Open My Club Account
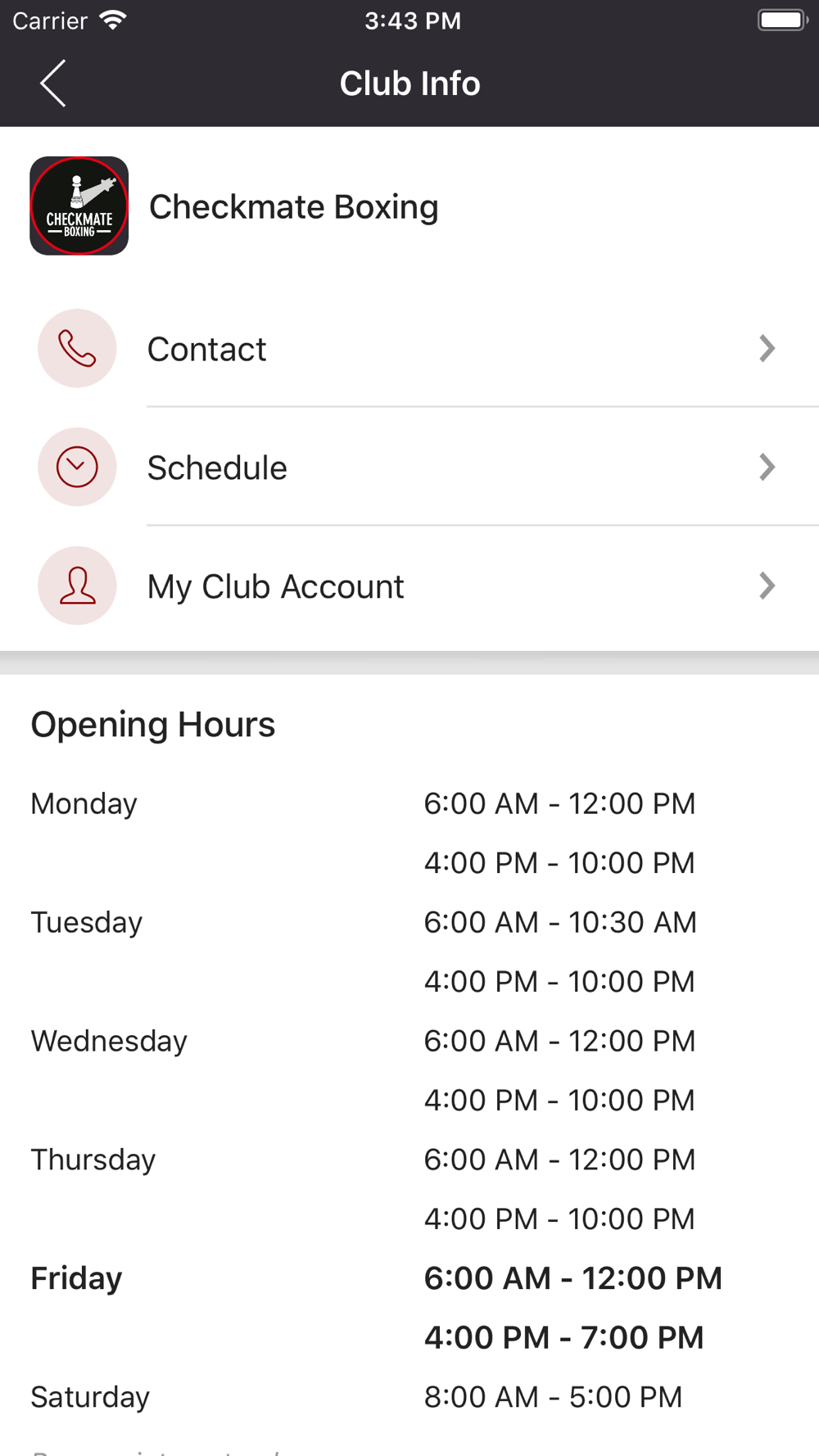This screenshot has height=1456, width=819. click(409, 586)
